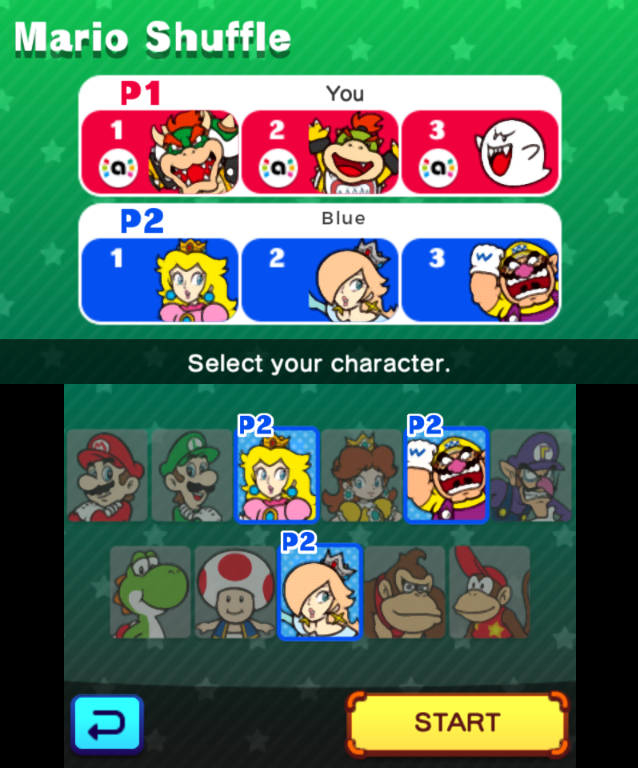Choose Waluigi from the character grid
This screenshot has height=768, width=638.
531,476
